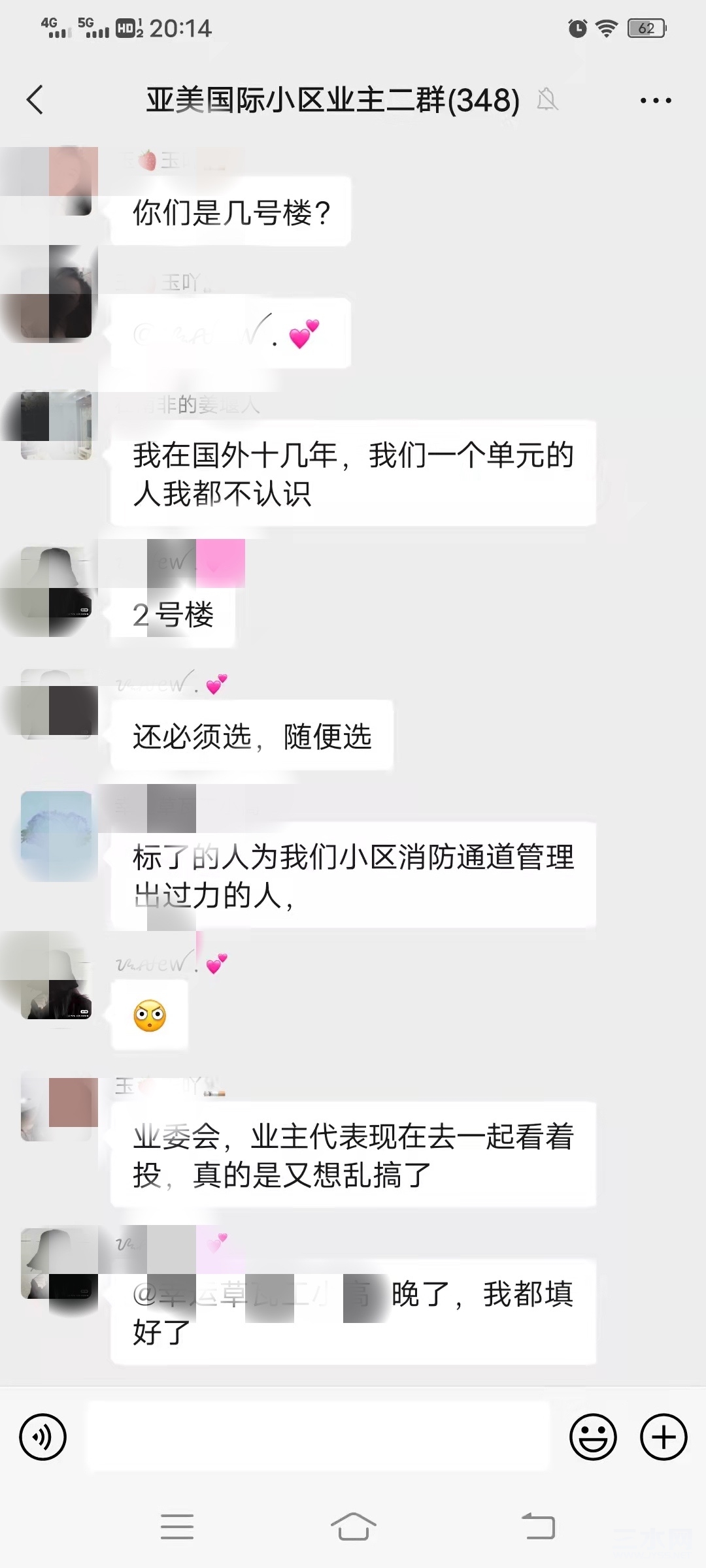Open the group chat options menu

click(x=655, y=101)
